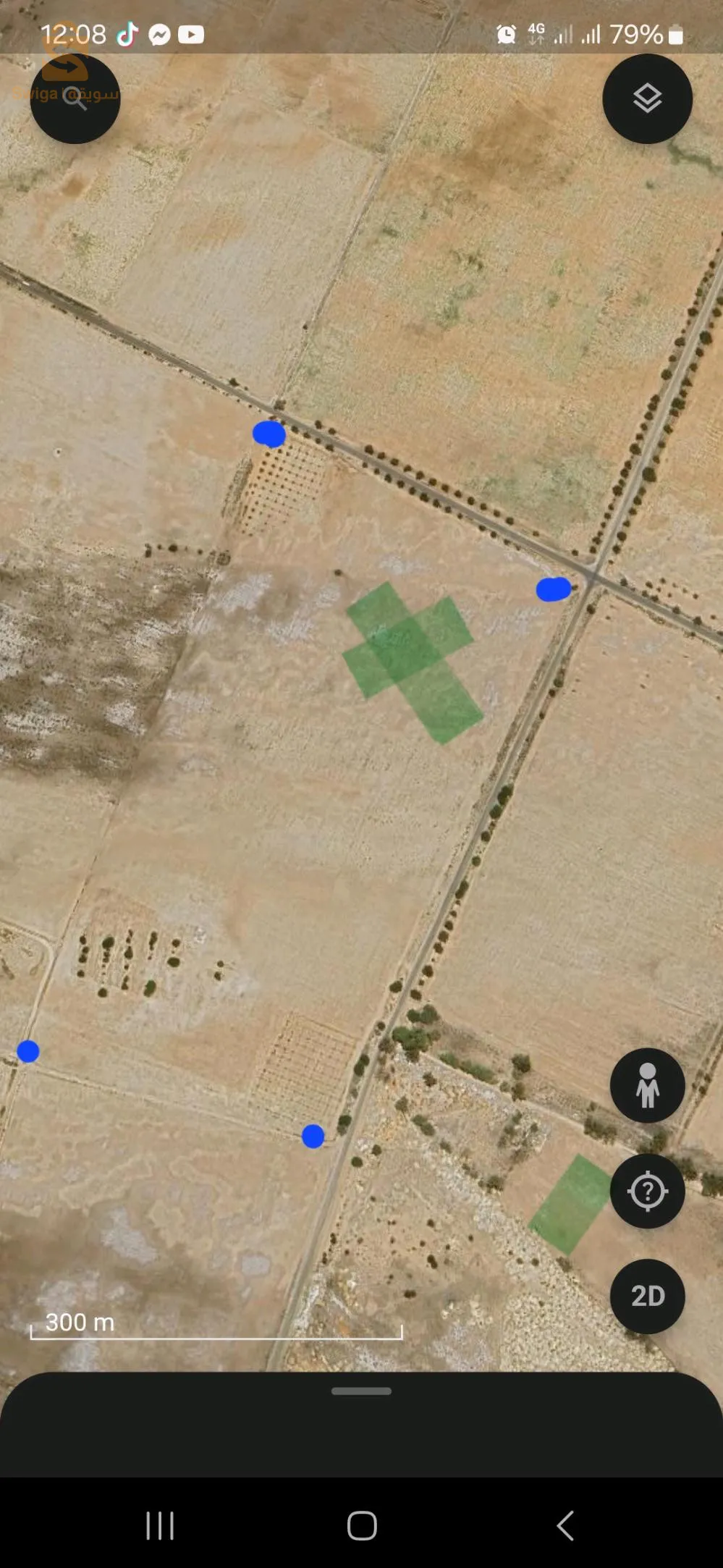723x1568 pixels.
Task: Go back using the system back button
Action: [565, 1525]
